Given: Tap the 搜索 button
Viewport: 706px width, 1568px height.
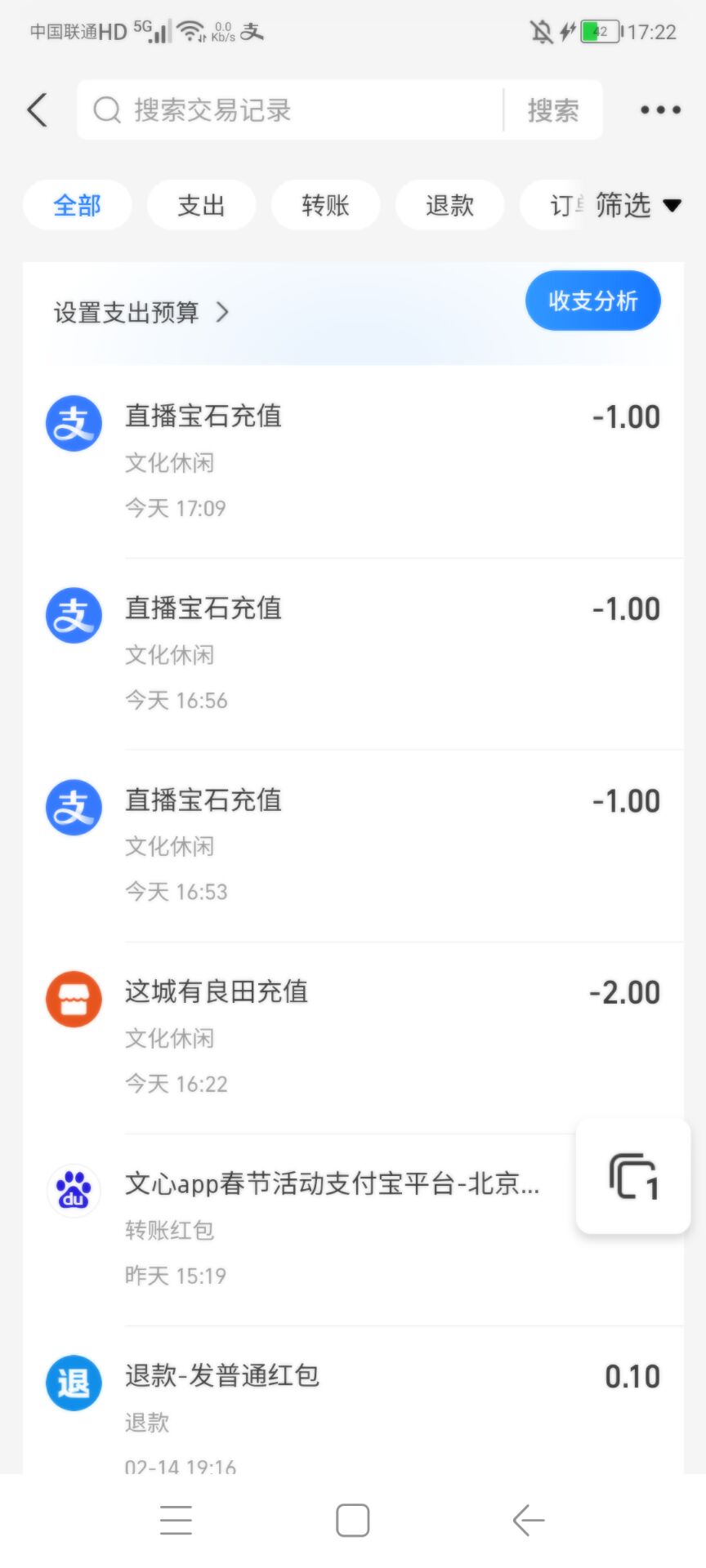Looking at the screenshot, I should tap(553, 109).
